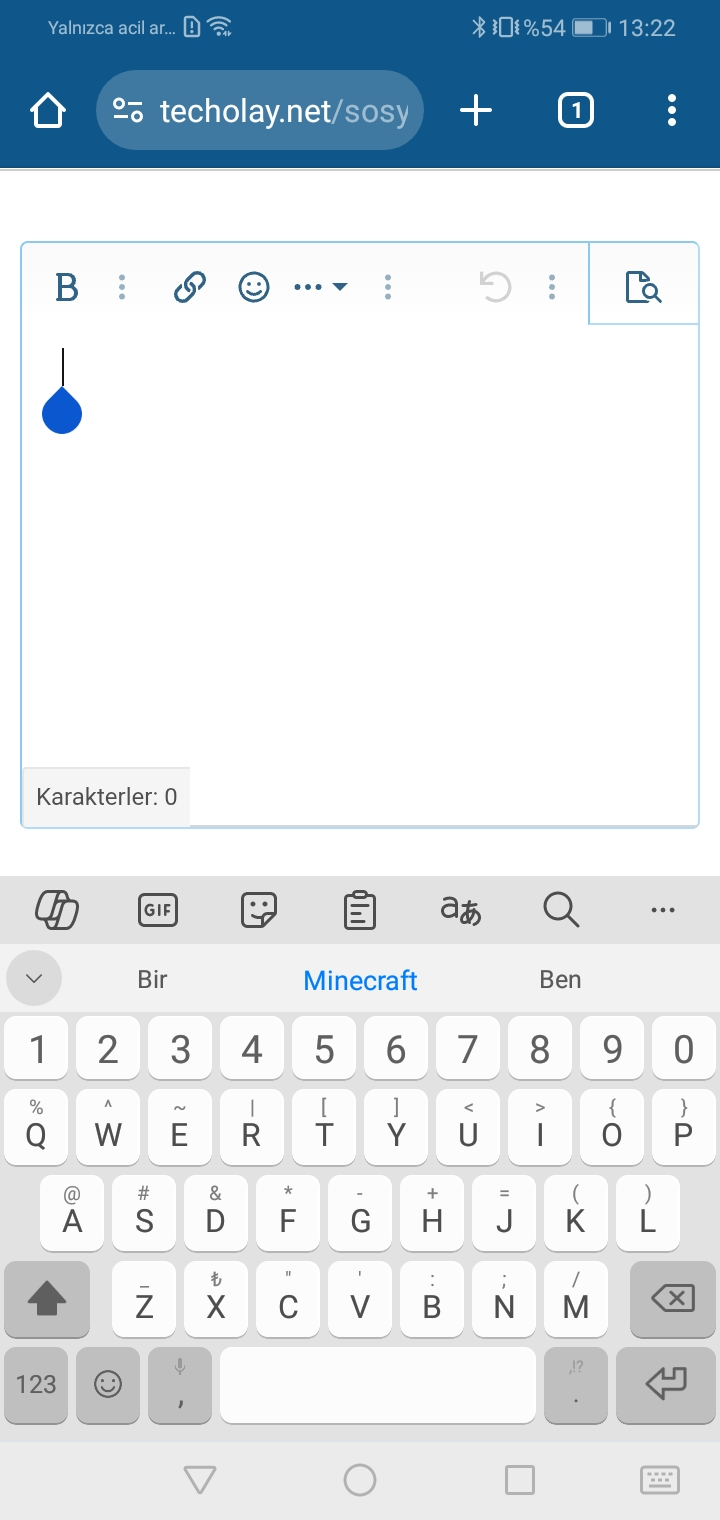The image size is (720, 1520).
Task: Open the browser home button
Action: [x=48, y=110]
